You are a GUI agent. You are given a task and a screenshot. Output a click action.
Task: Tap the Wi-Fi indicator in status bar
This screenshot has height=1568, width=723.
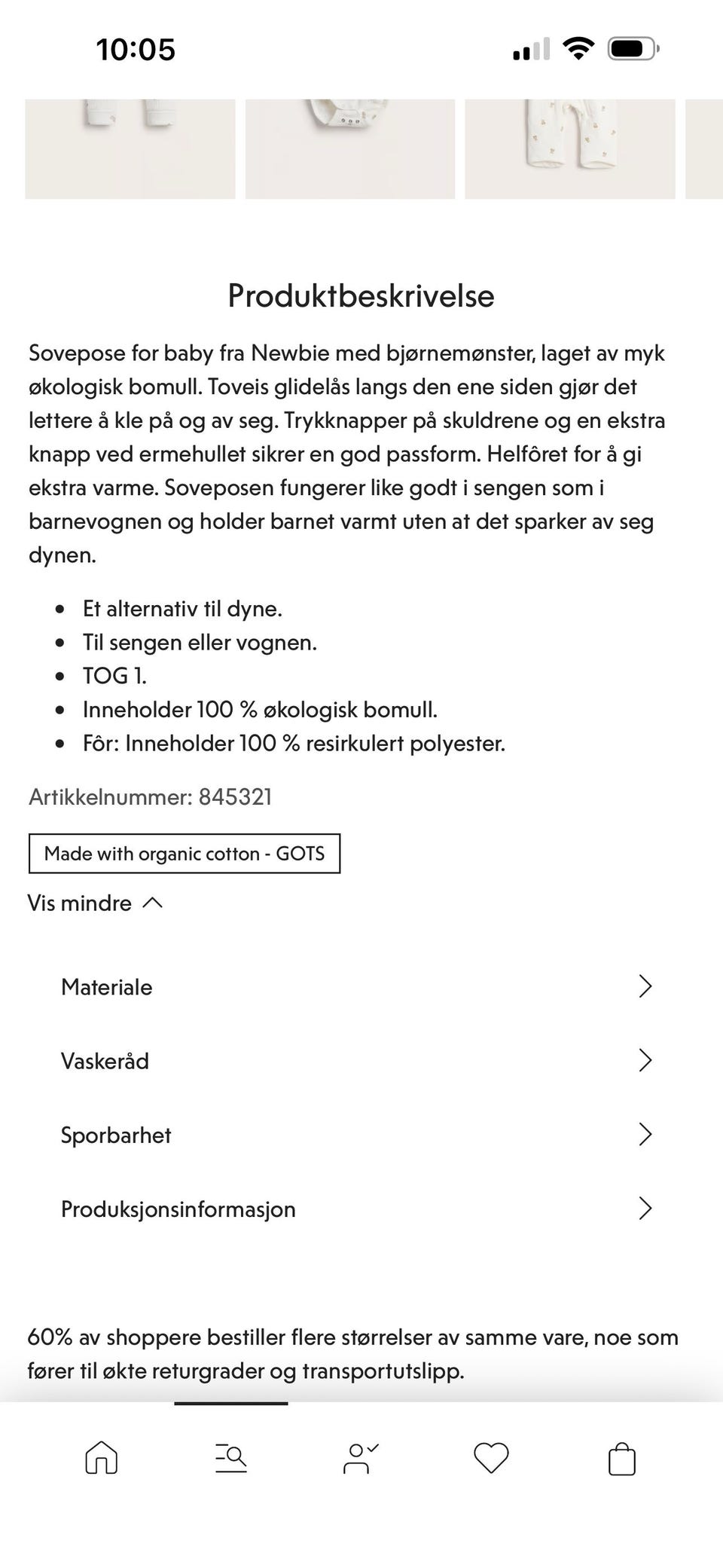[x=577, y=49]
